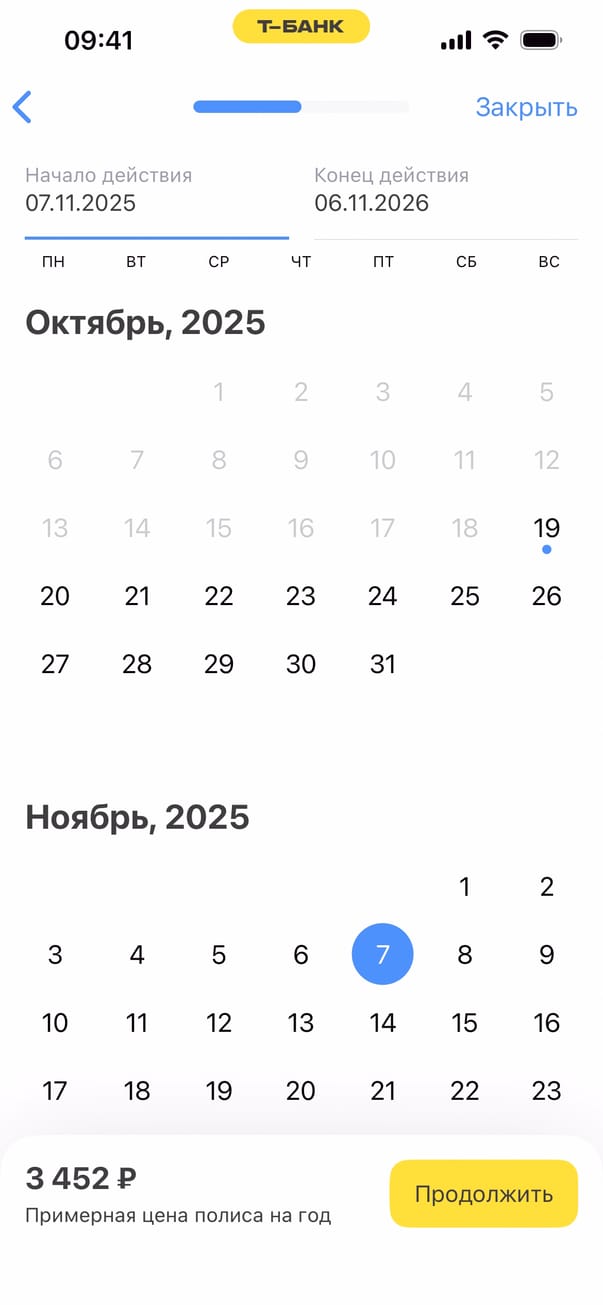The width and height of the screenshot is (603, 1305).
Task: Choose November 15 in the calendar
Action: [x=464, y=1022]
